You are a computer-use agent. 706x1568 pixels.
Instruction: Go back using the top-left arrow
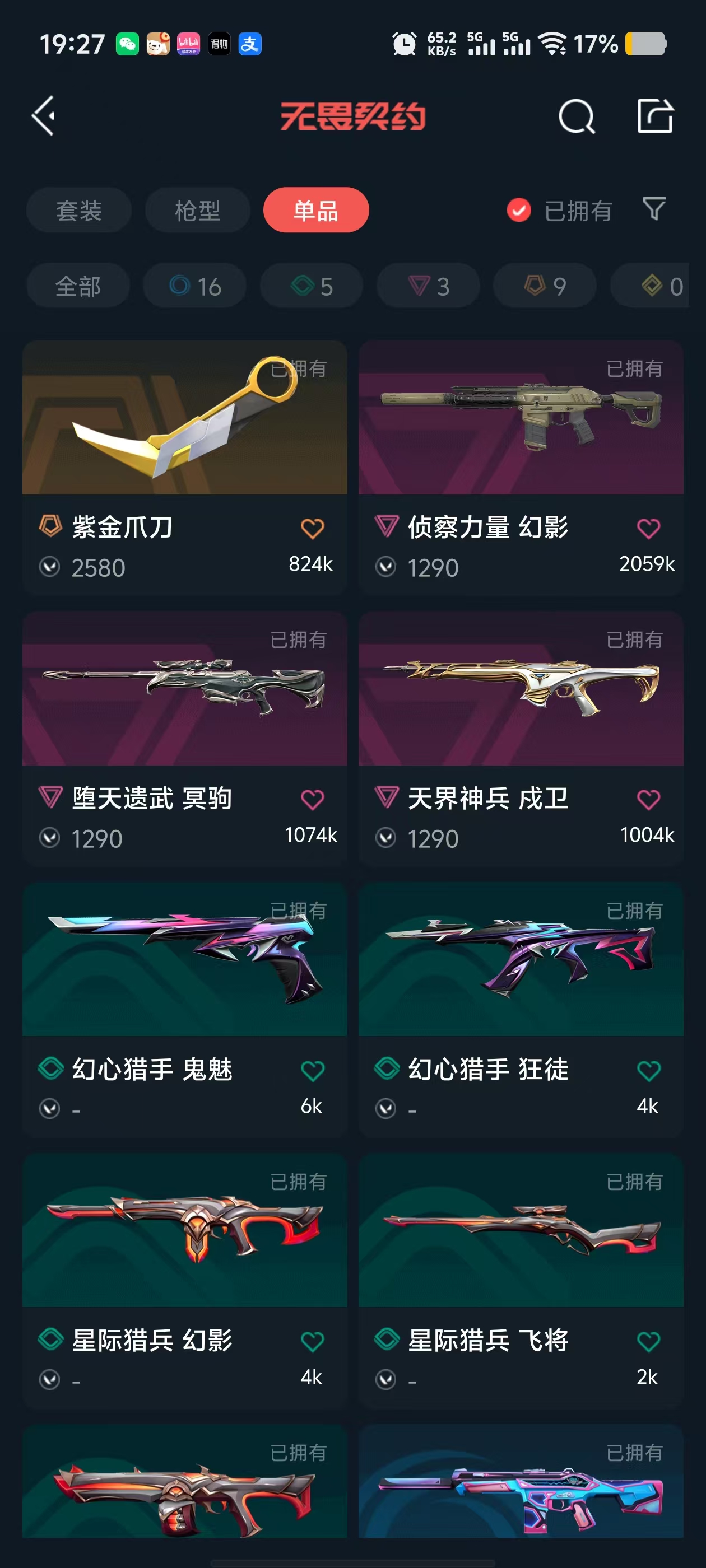point(44,116)
